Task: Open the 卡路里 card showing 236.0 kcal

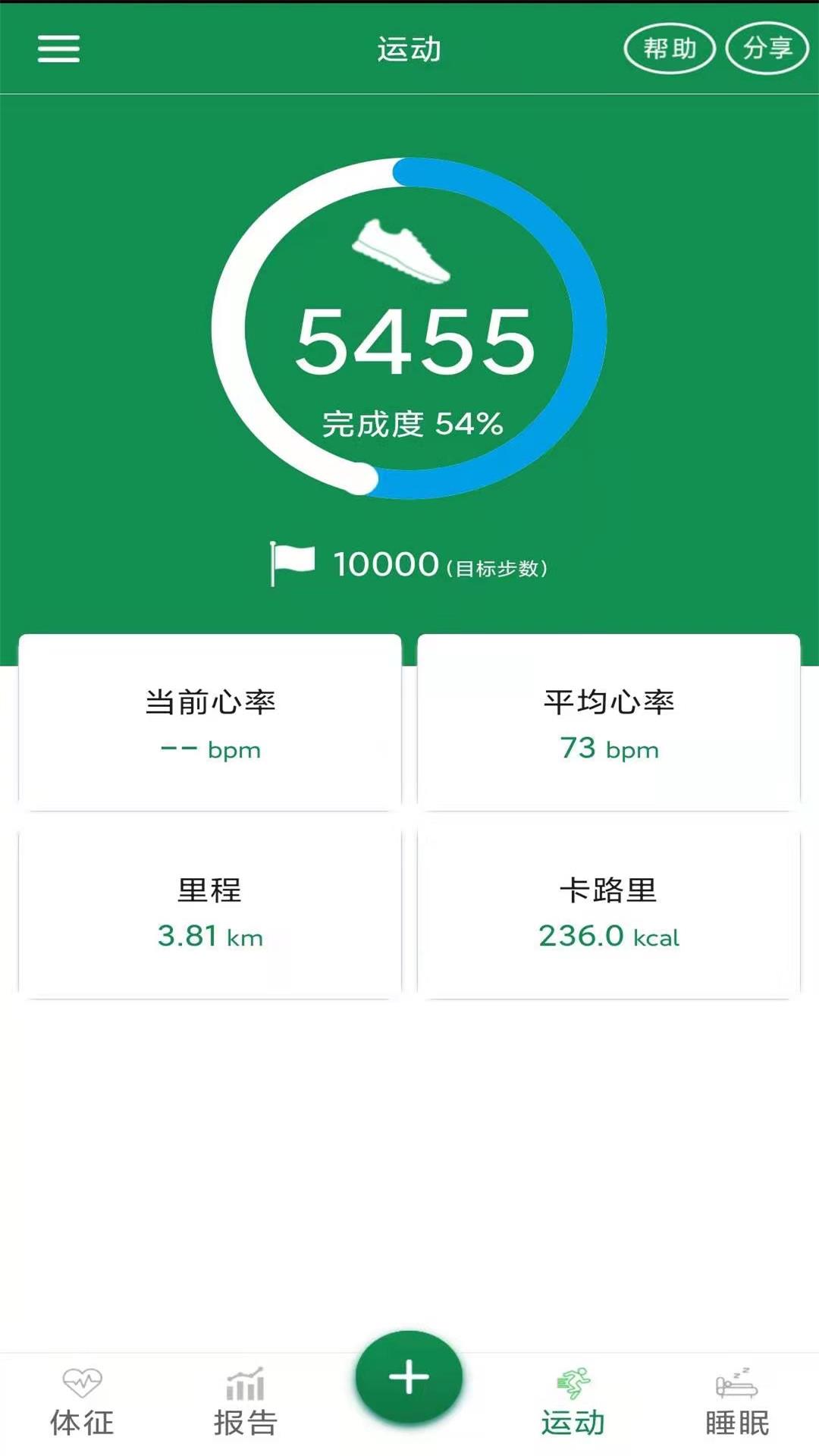Action: (x=607, y=910)
